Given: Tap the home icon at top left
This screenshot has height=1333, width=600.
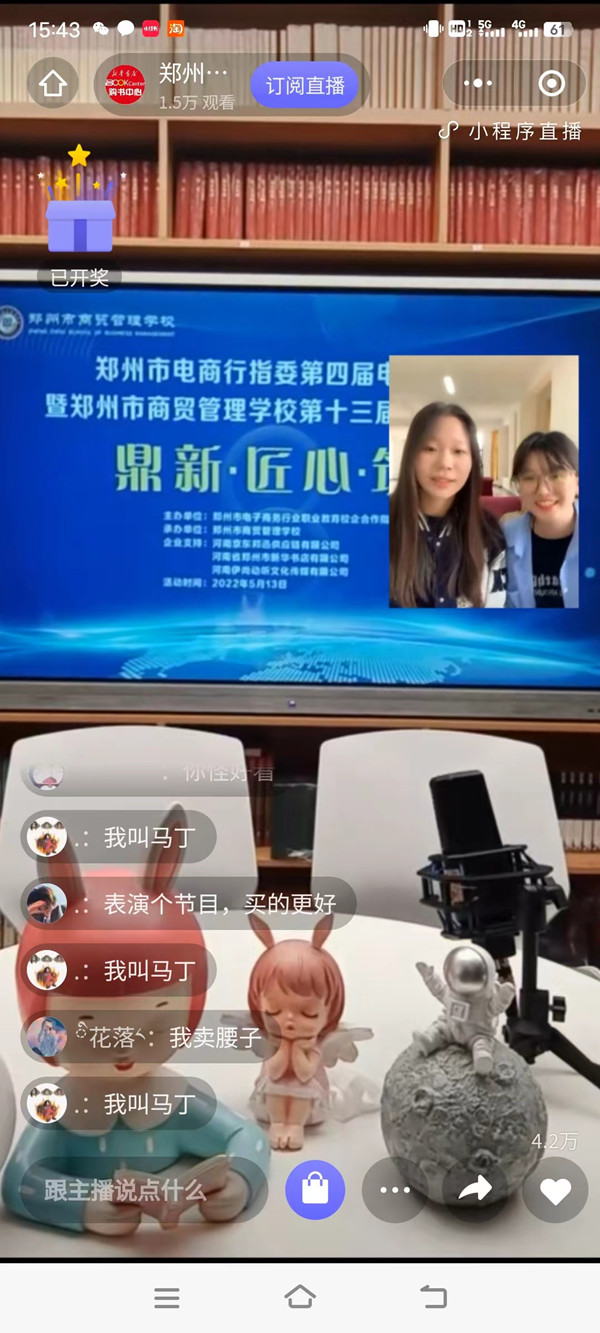Looking at the screenshot, I should 53,85.
